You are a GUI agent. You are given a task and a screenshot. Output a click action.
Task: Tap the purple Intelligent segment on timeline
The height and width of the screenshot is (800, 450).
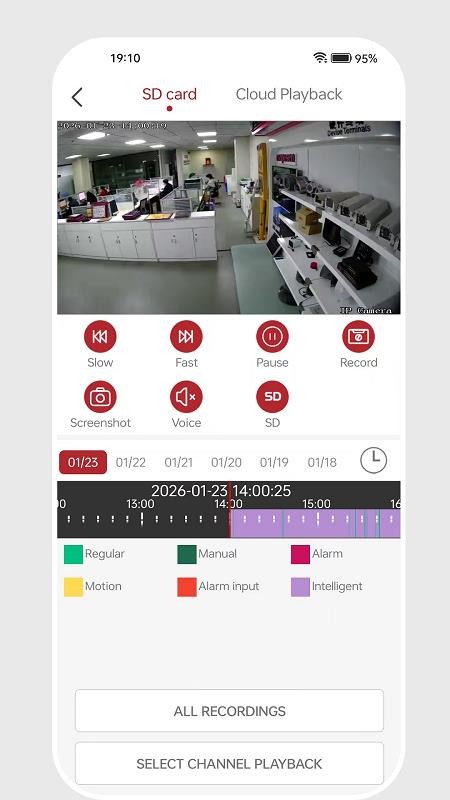pyautogui.click(x=315, y=523)
